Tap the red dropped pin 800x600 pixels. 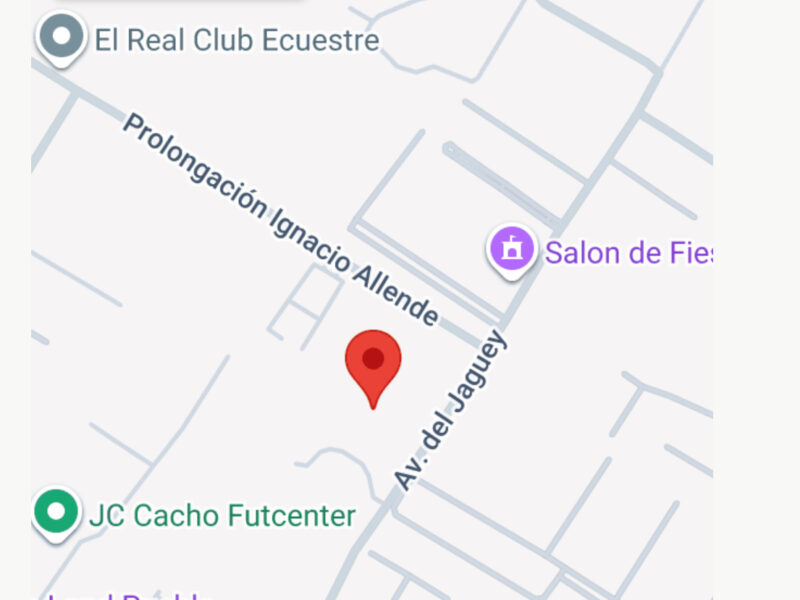click(x=373, y=362)
